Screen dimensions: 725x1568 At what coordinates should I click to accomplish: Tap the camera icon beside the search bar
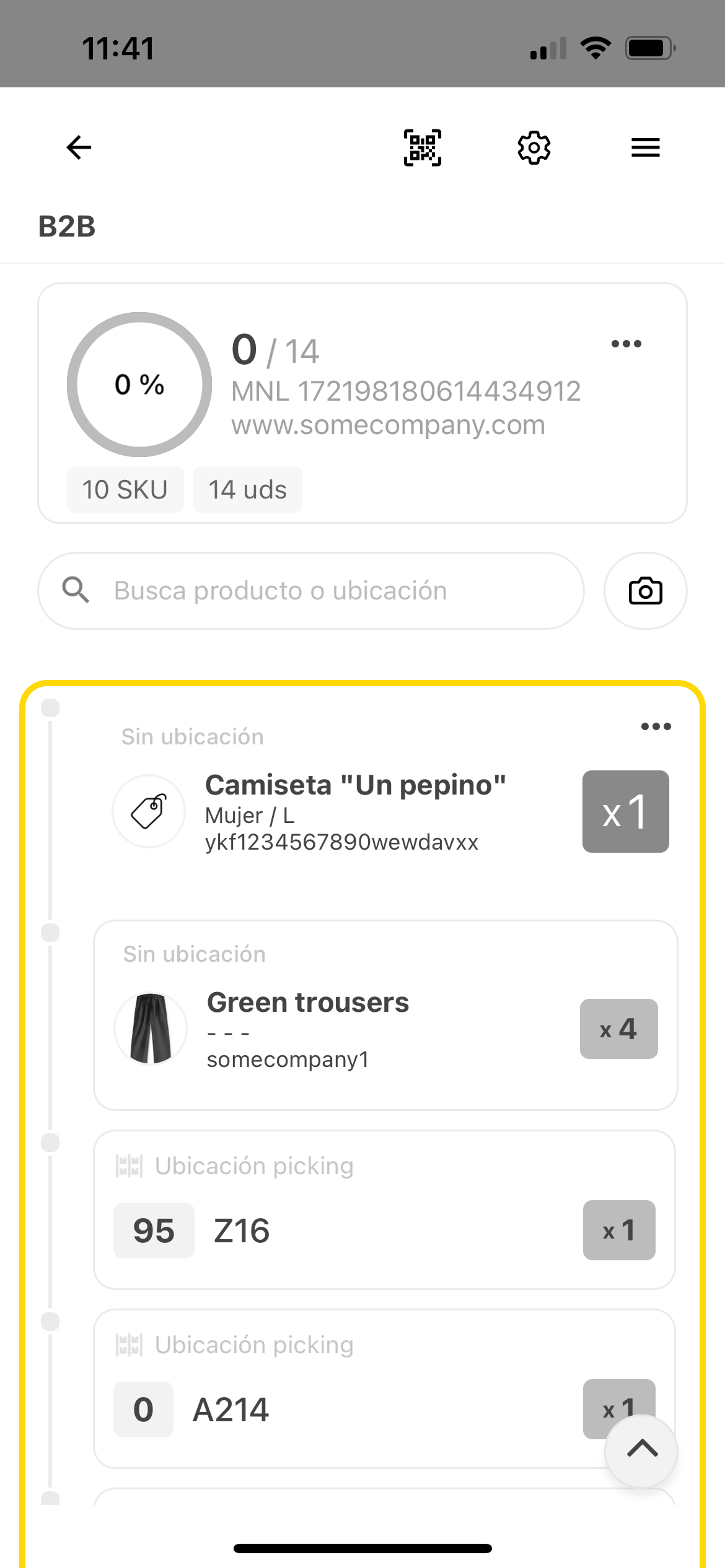pos(644,590)
